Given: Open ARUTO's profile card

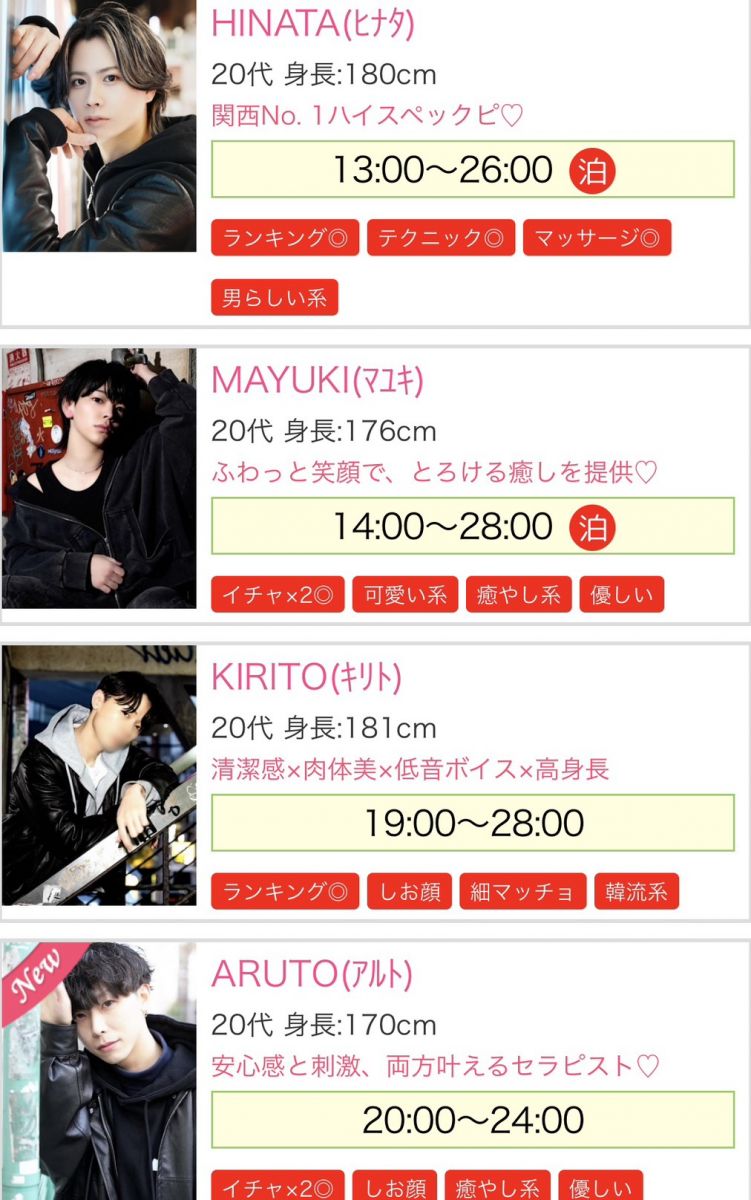Looking at the screenshot, I should click(375, 1070).
